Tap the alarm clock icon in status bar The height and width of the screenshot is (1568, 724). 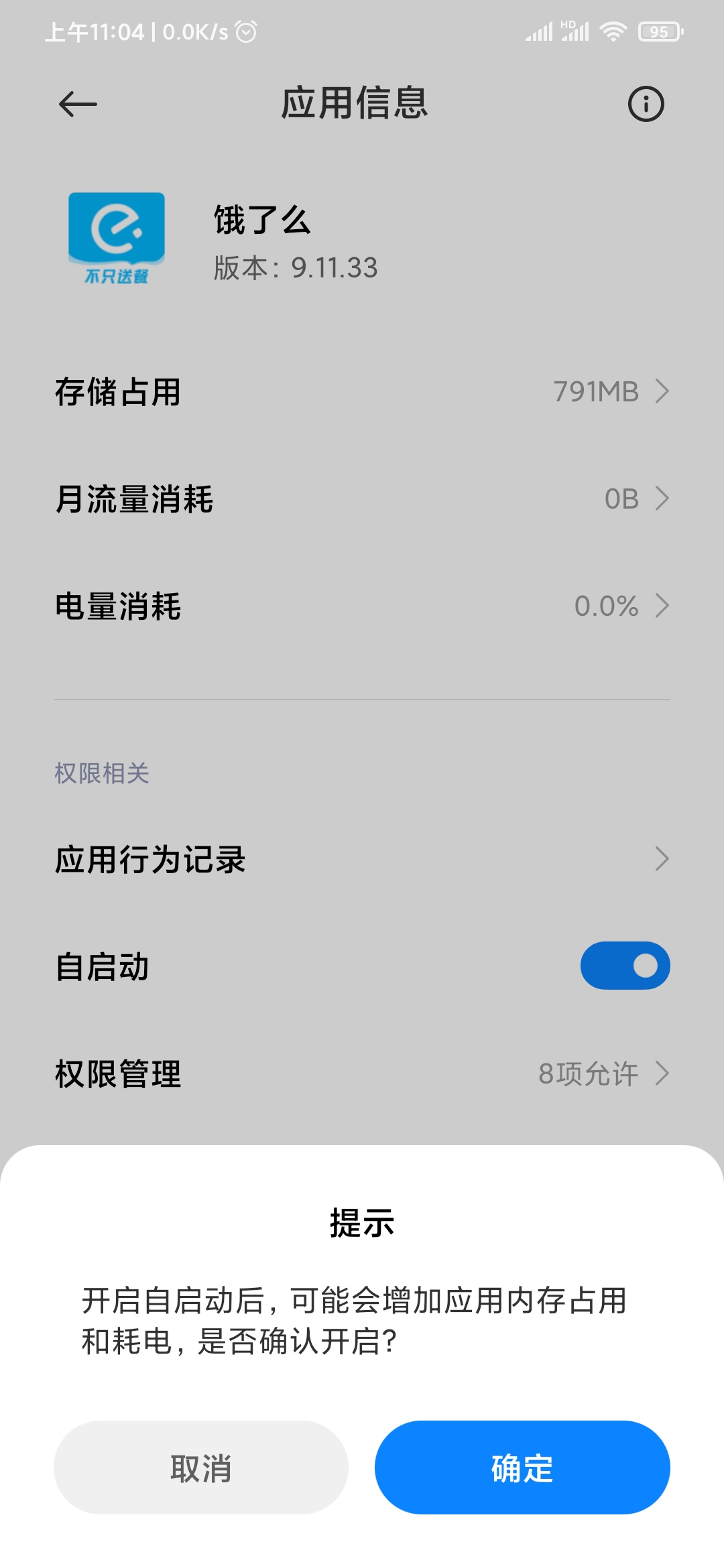[x=245, y=30]
